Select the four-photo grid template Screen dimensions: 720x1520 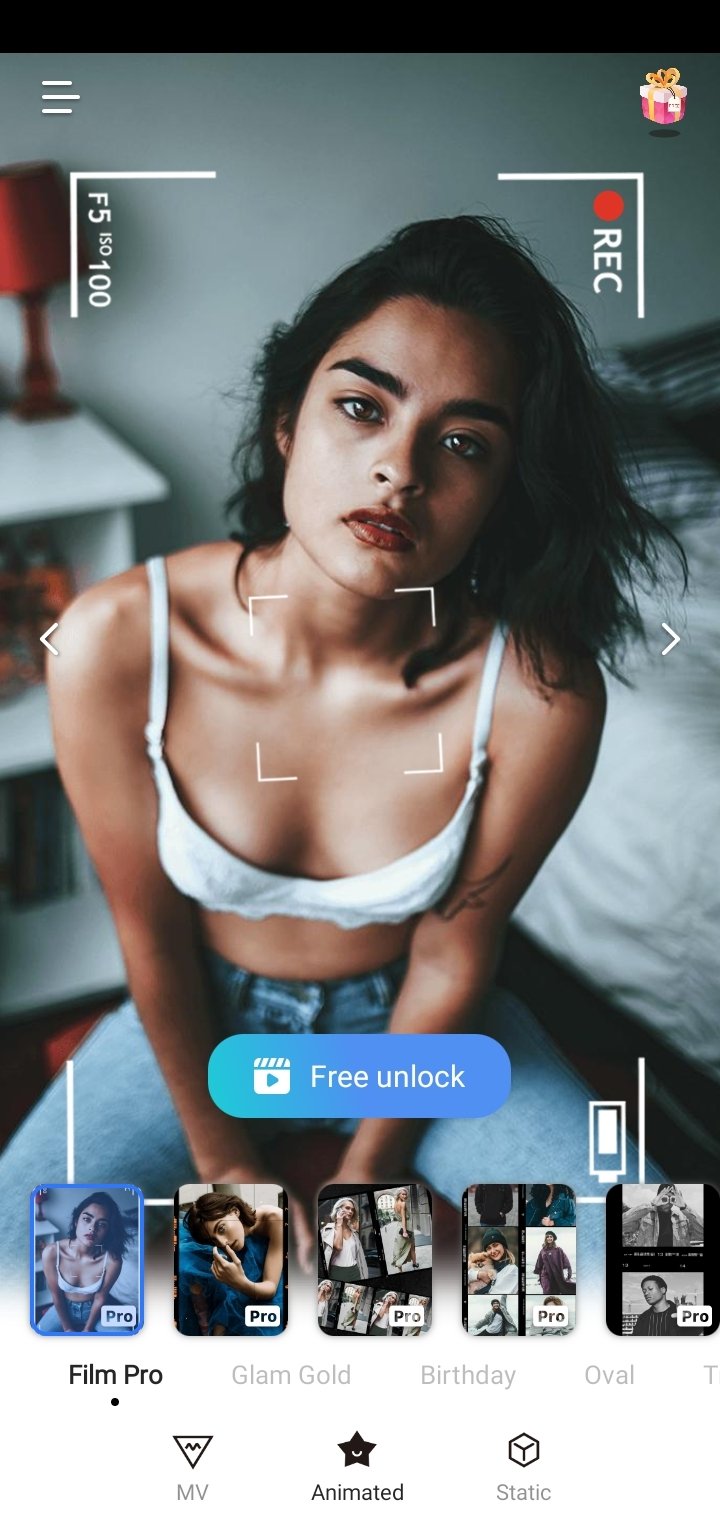519,1260
